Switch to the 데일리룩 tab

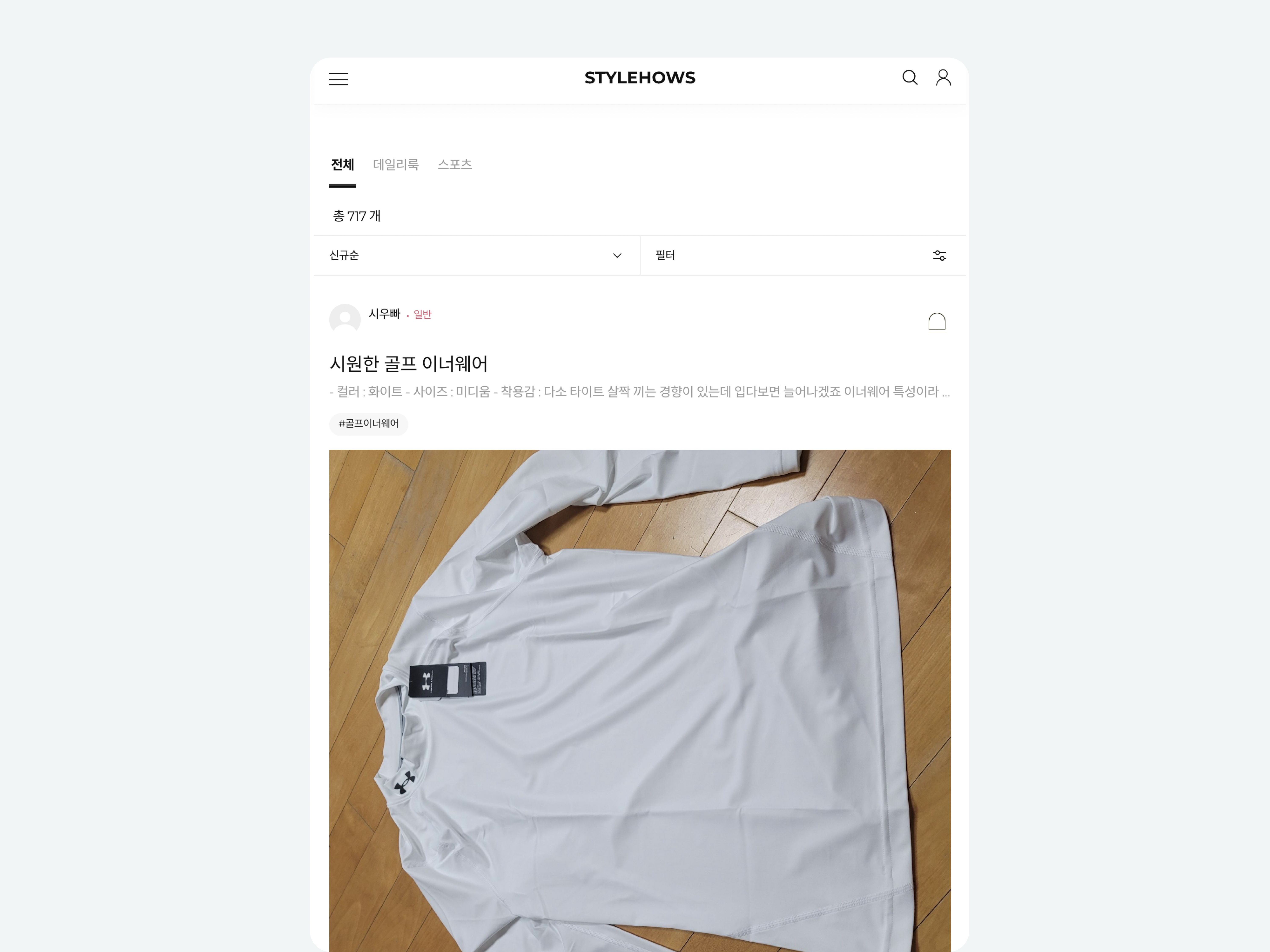coord(396,165)
